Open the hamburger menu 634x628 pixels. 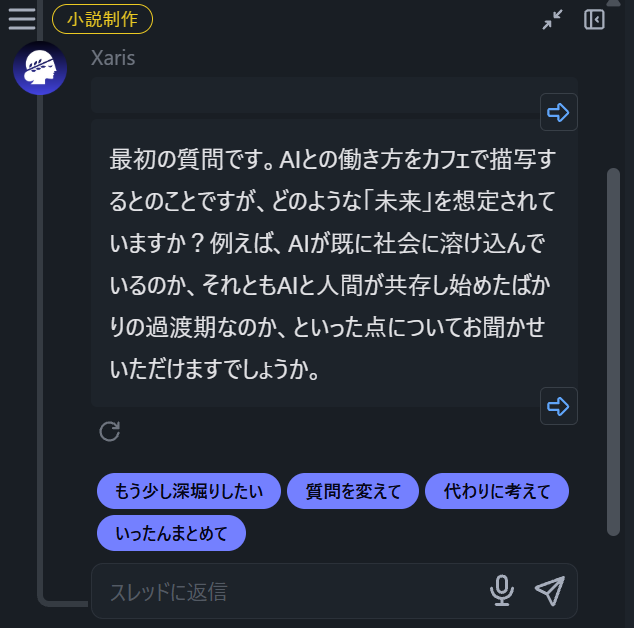point(21,18)
